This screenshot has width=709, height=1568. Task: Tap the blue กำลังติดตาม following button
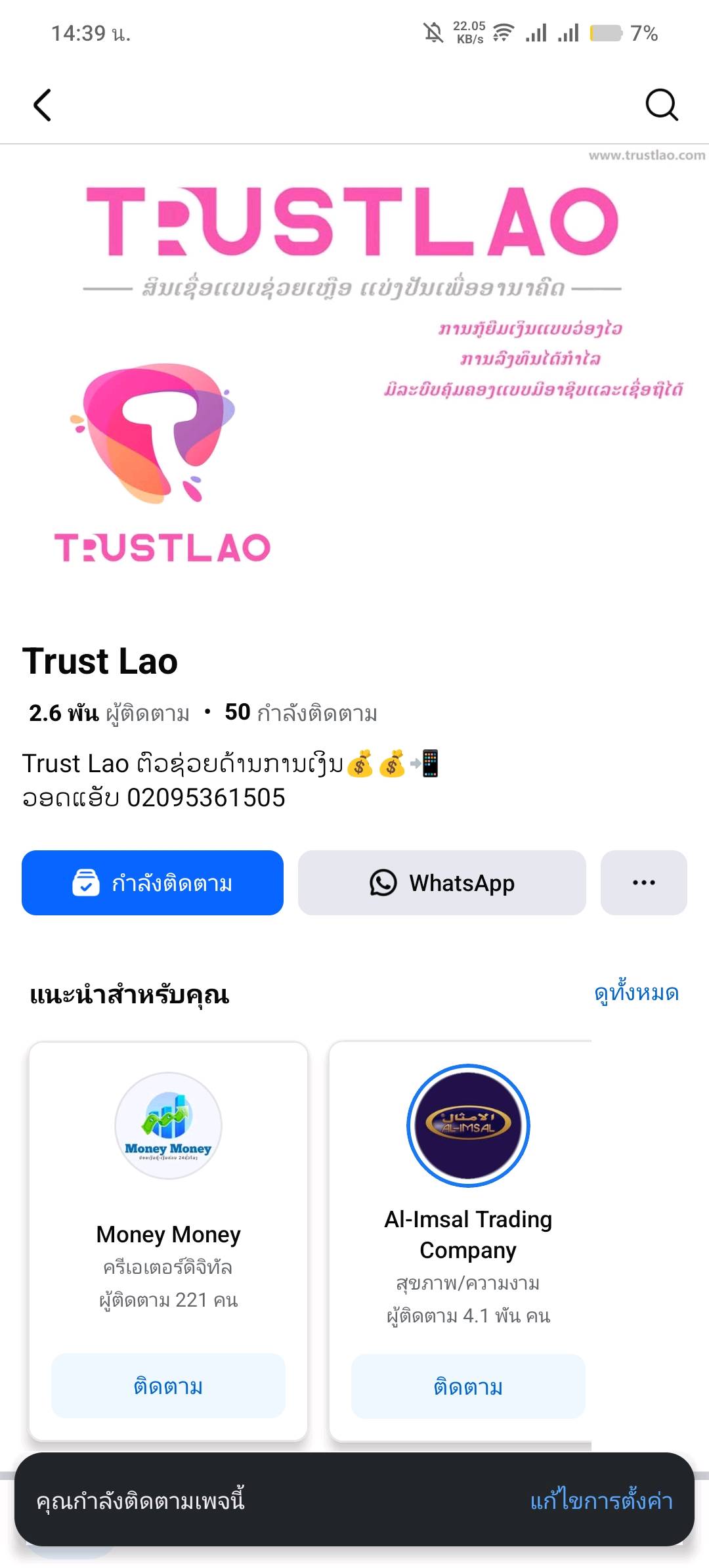(152, 882)
